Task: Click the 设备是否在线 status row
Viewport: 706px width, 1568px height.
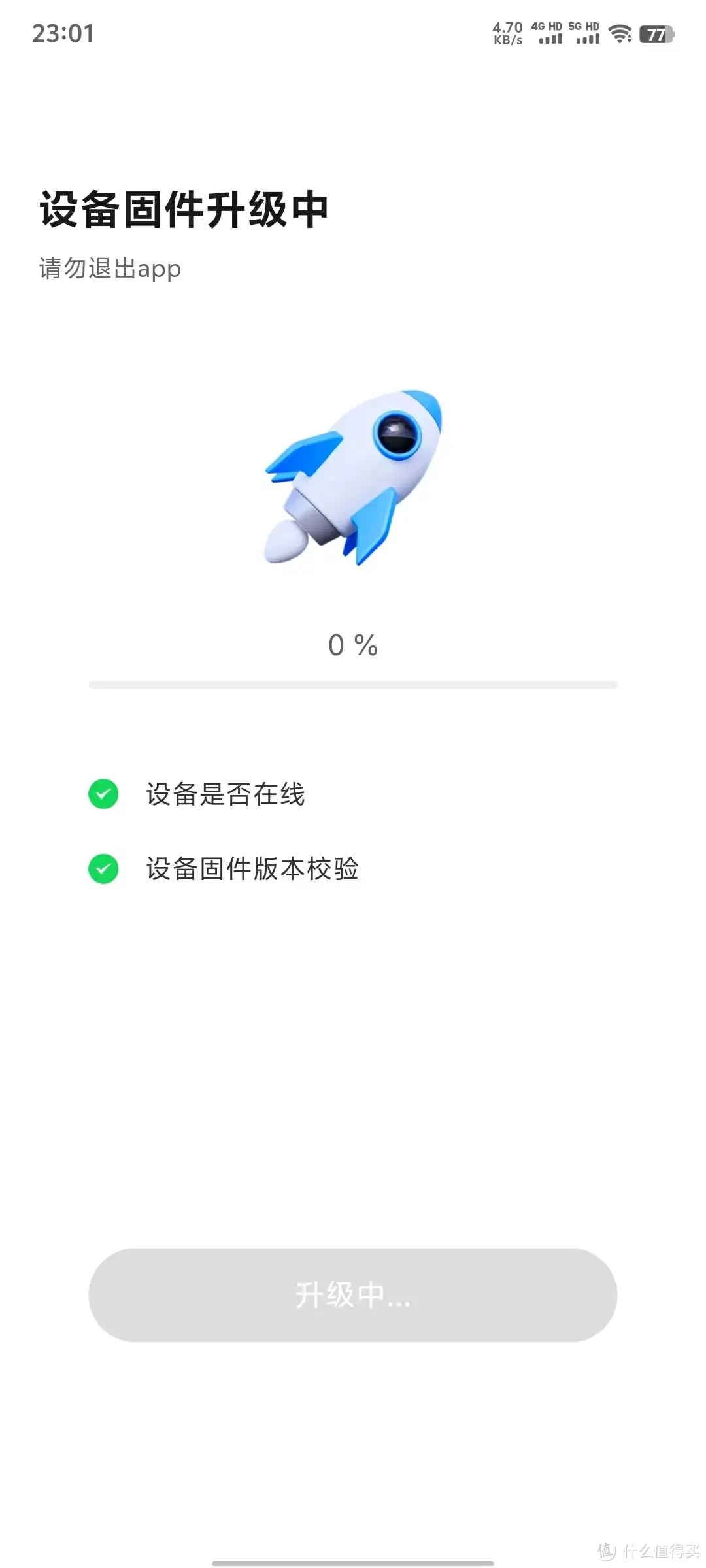Action: pyautogui.click(x=226, y=795)
